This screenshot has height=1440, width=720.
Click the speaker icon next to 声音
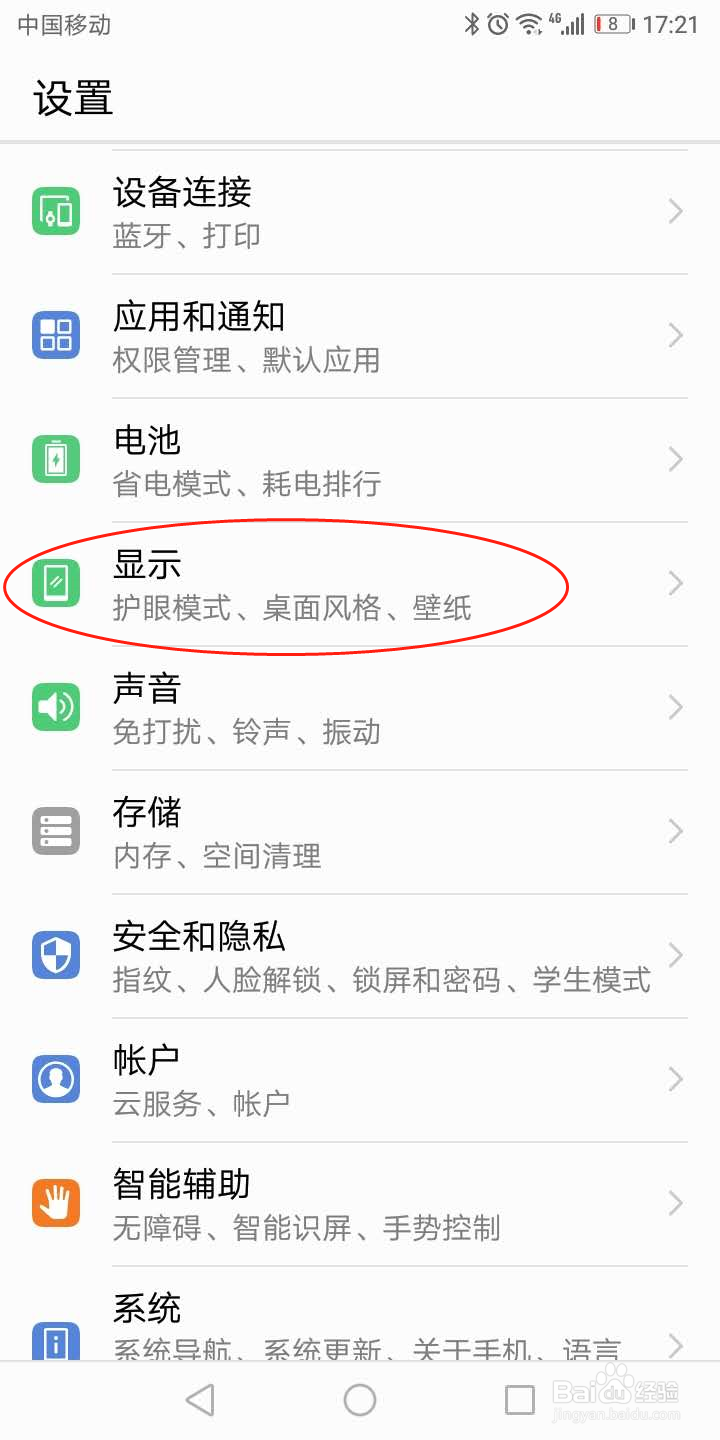56,707
